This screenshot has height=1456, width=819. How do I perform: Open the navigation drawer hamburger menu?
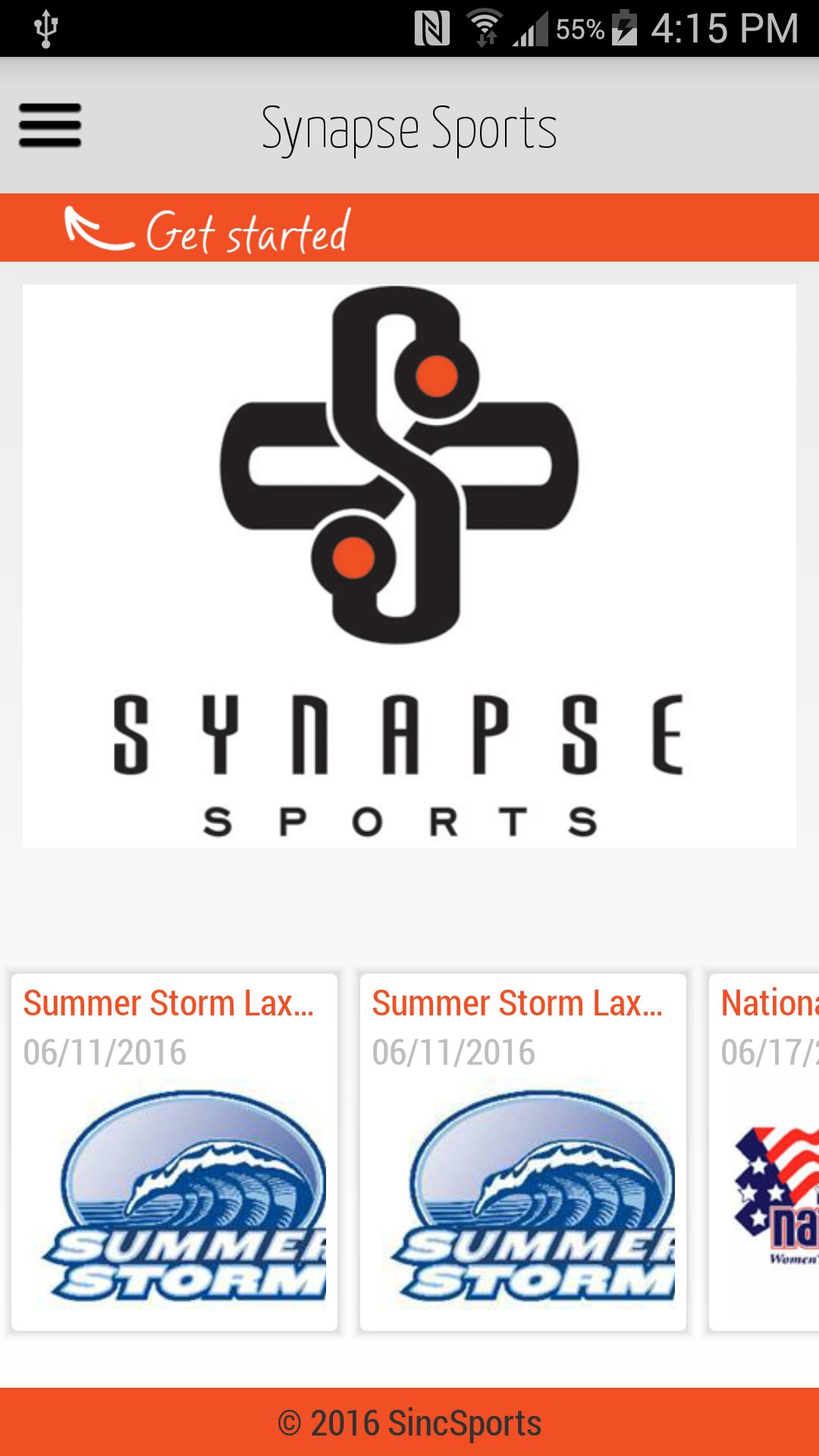(50, 126)
